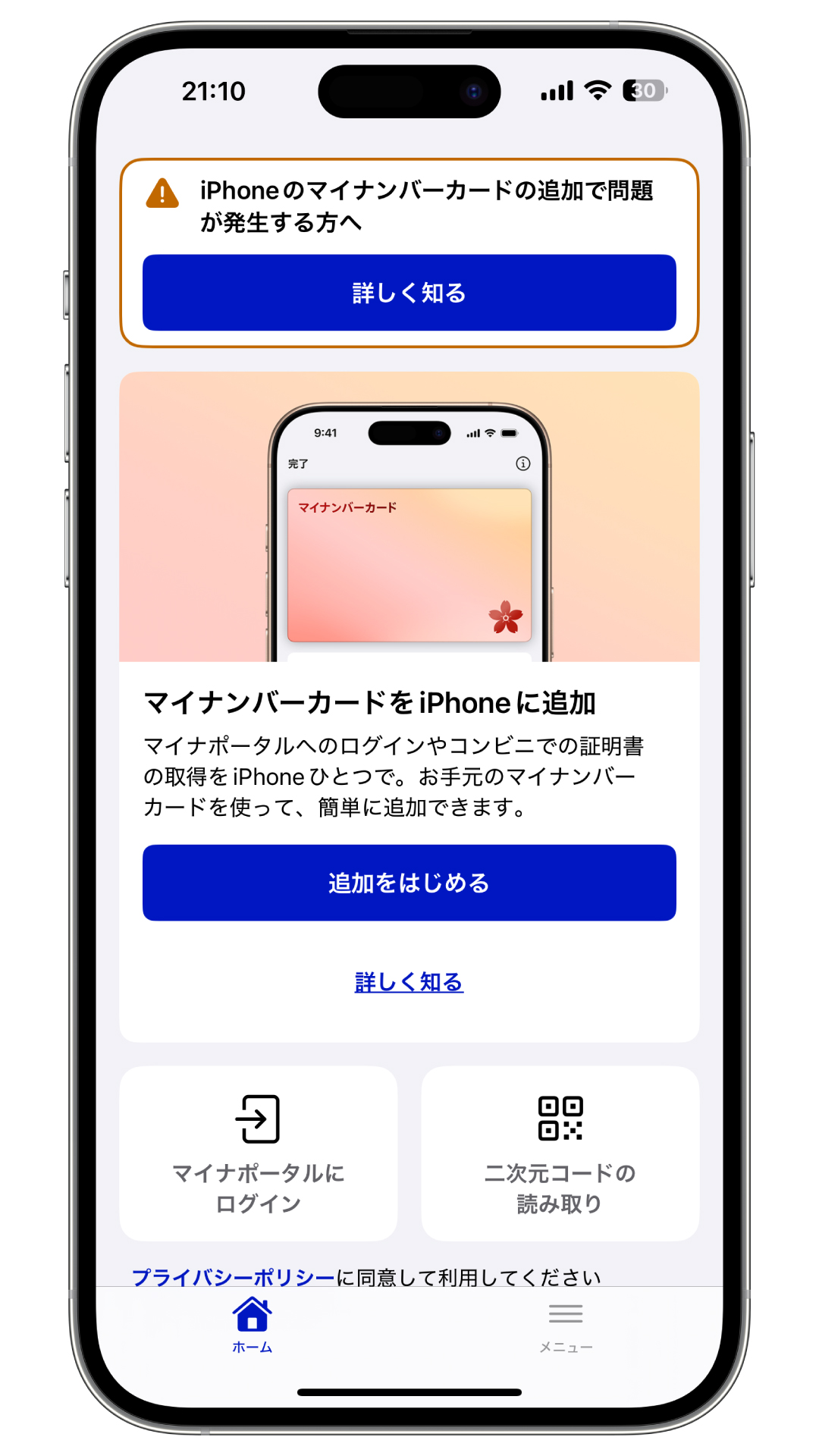Image resolution: width=819 pixels, height=1456 pixels.
Task: Tap 詳しく知る in the warning banner
Action: (409, 293)
